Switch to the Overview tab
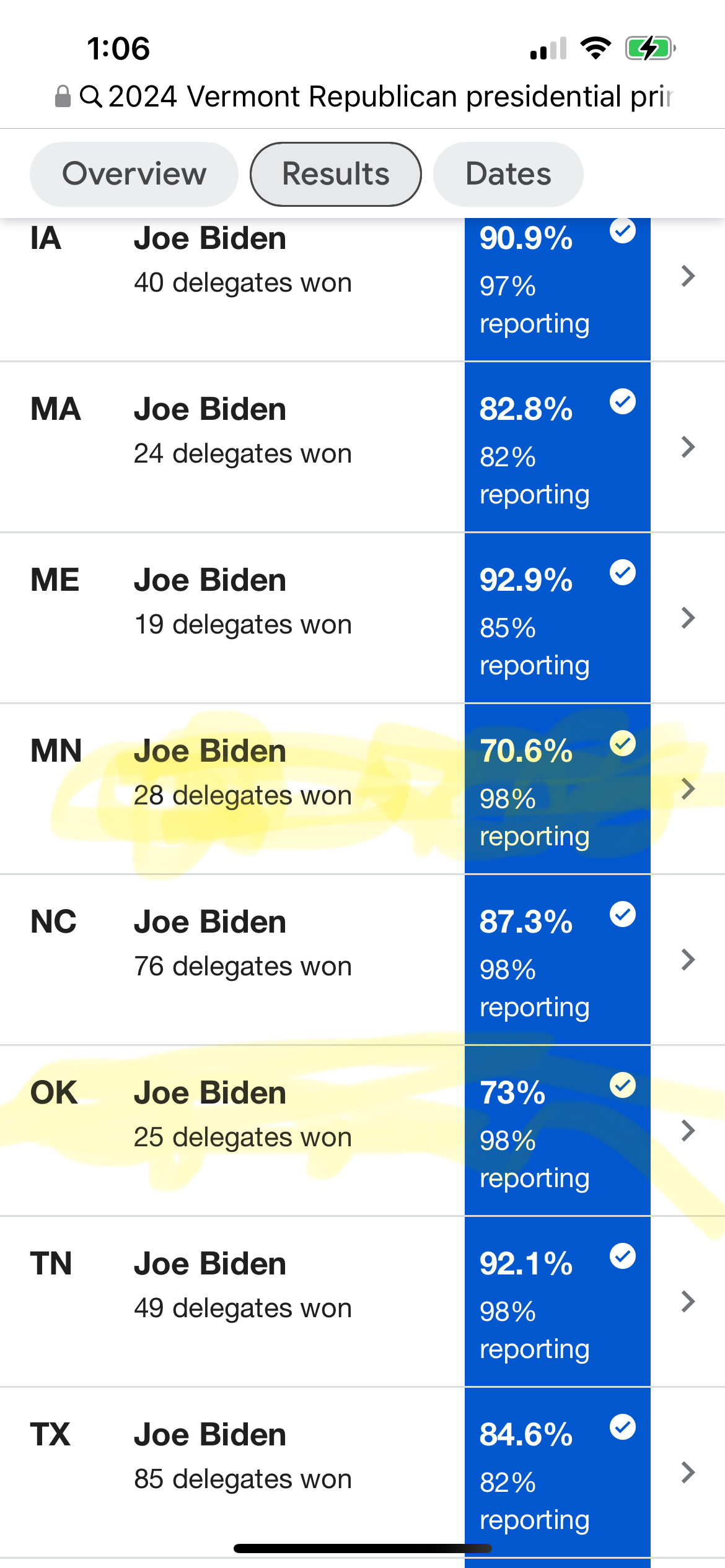Screen dimensions: 725x1568 click(134, 174)
